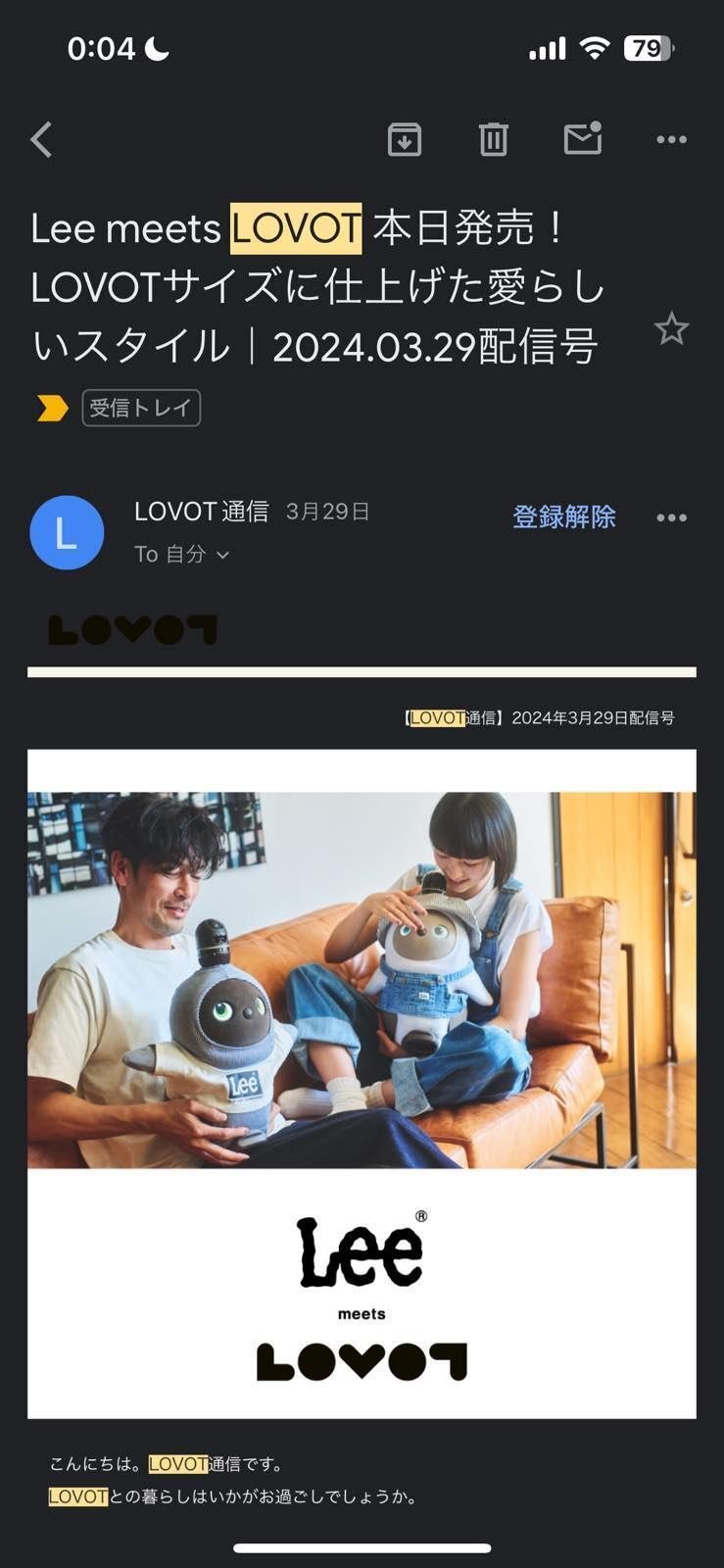
Task: Open the Lee meets LOVOT logo image
Action: (361, 1296)
